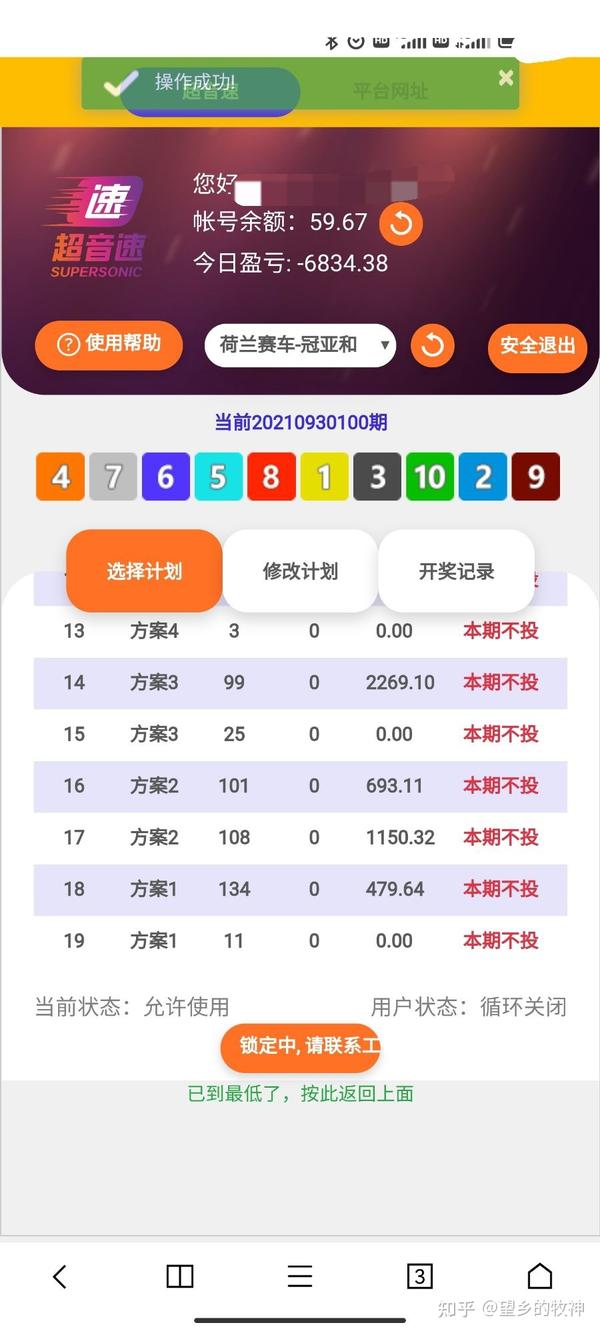
Task: Open the browser menu
Action: [300, 1276]
